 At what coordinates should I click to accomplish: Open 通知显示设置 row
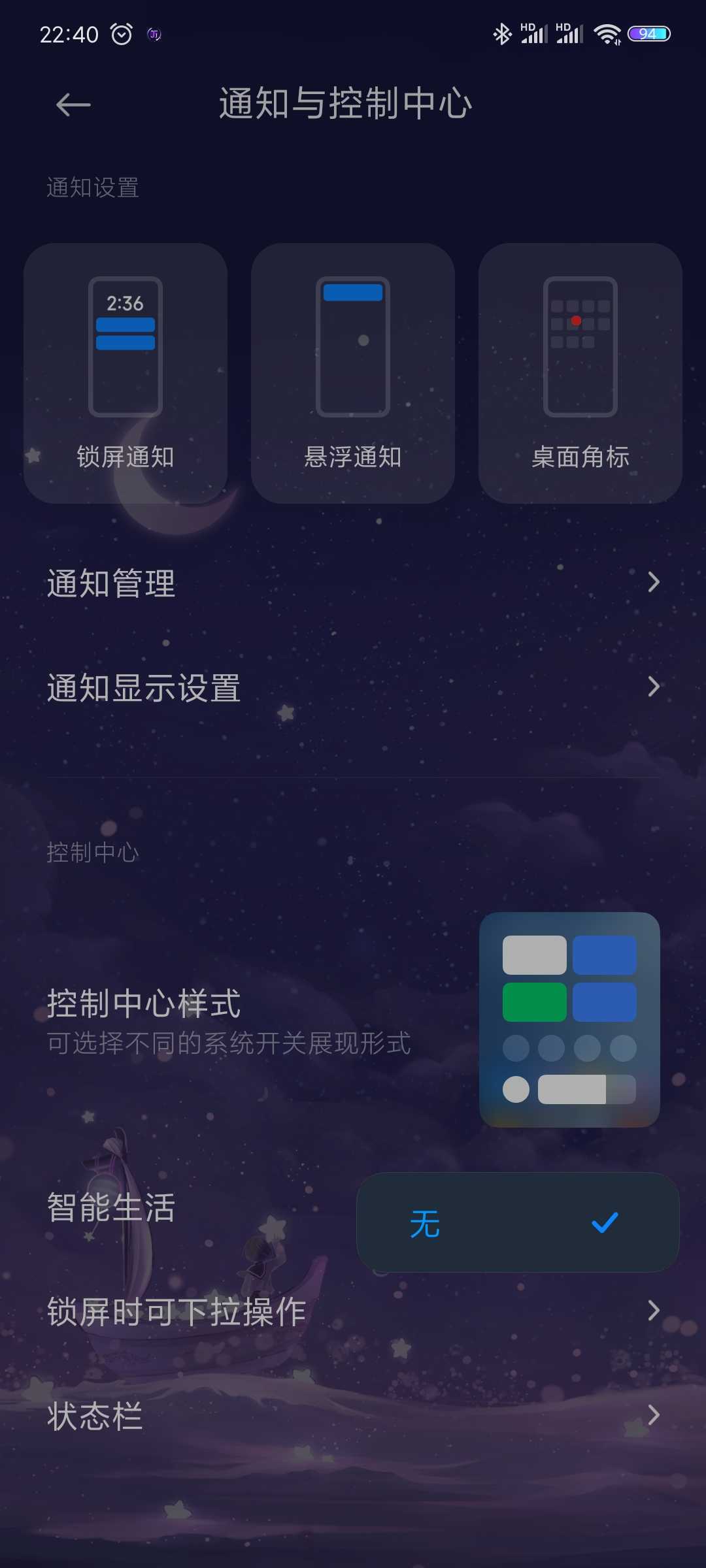[x=353, y=687]
